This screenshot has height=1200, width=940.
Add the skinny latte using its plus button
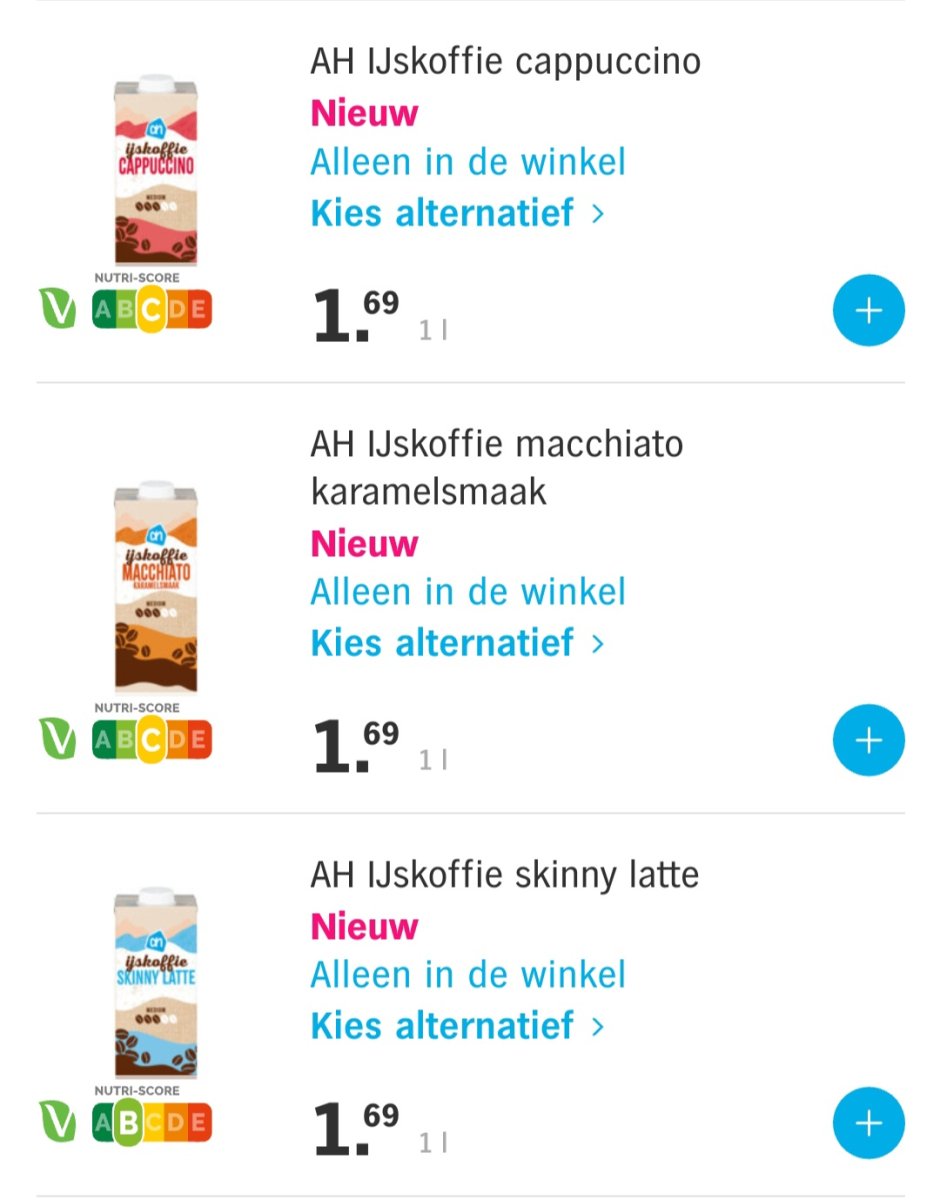click(868, 1122)
